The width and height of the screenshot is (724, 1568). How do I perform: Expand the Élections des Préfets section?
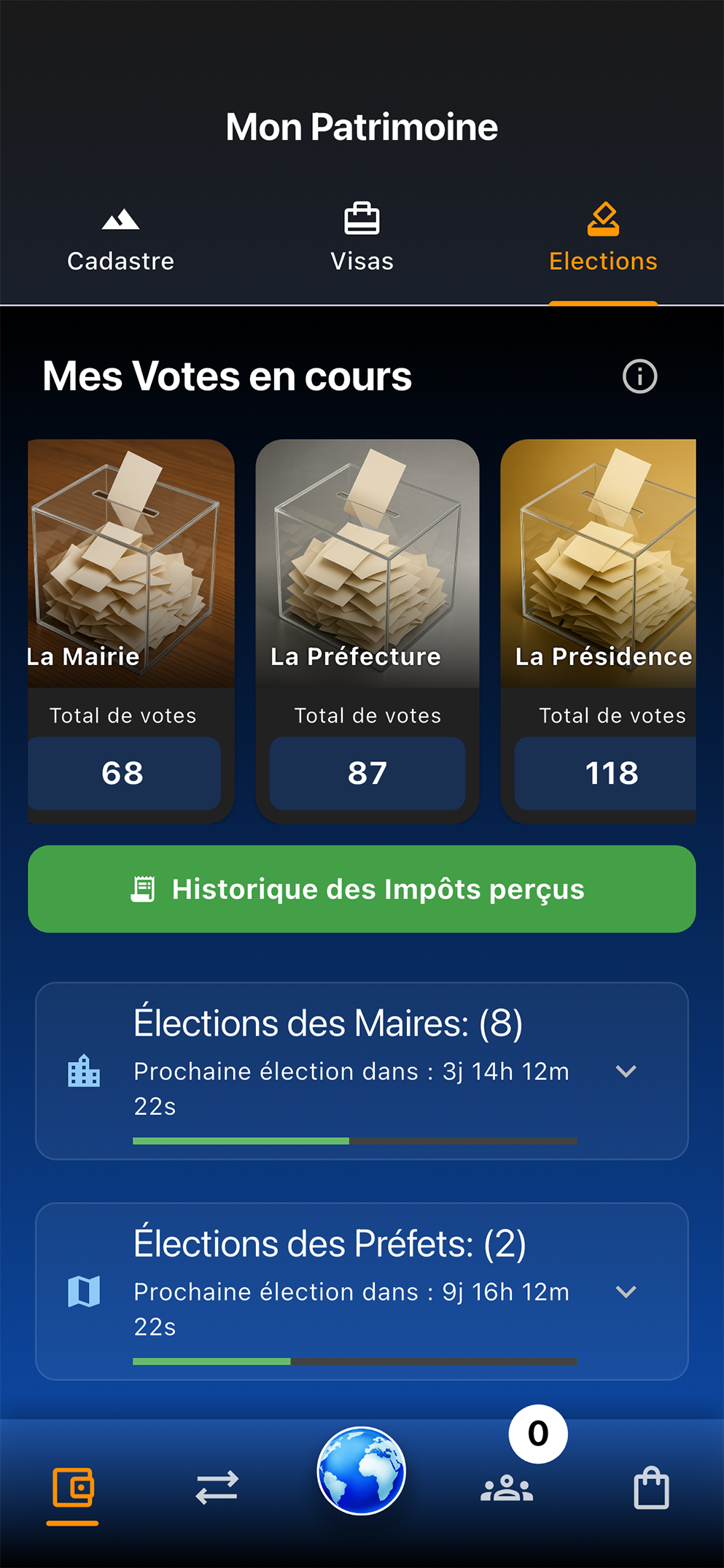[x=626, y=1292]
